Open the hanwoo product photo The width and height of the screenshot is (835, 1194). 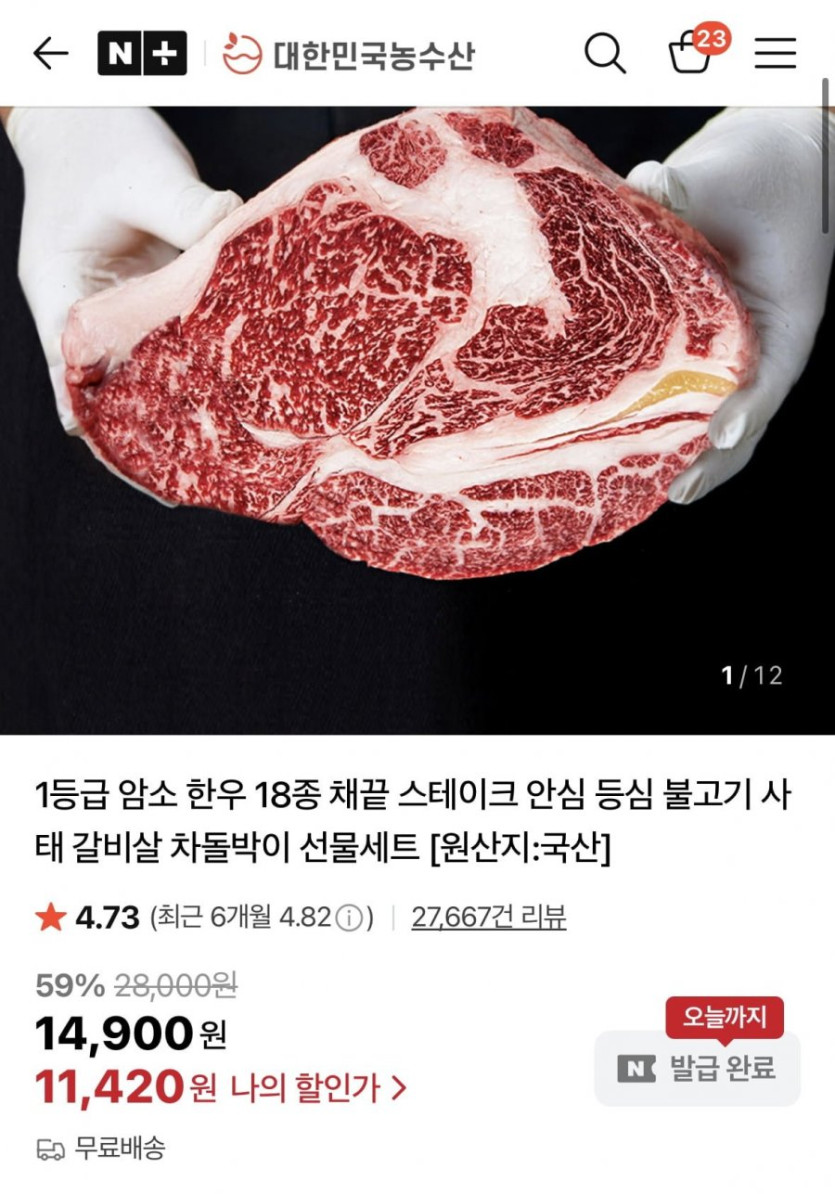pyautogui.click(x=417, y=420)
